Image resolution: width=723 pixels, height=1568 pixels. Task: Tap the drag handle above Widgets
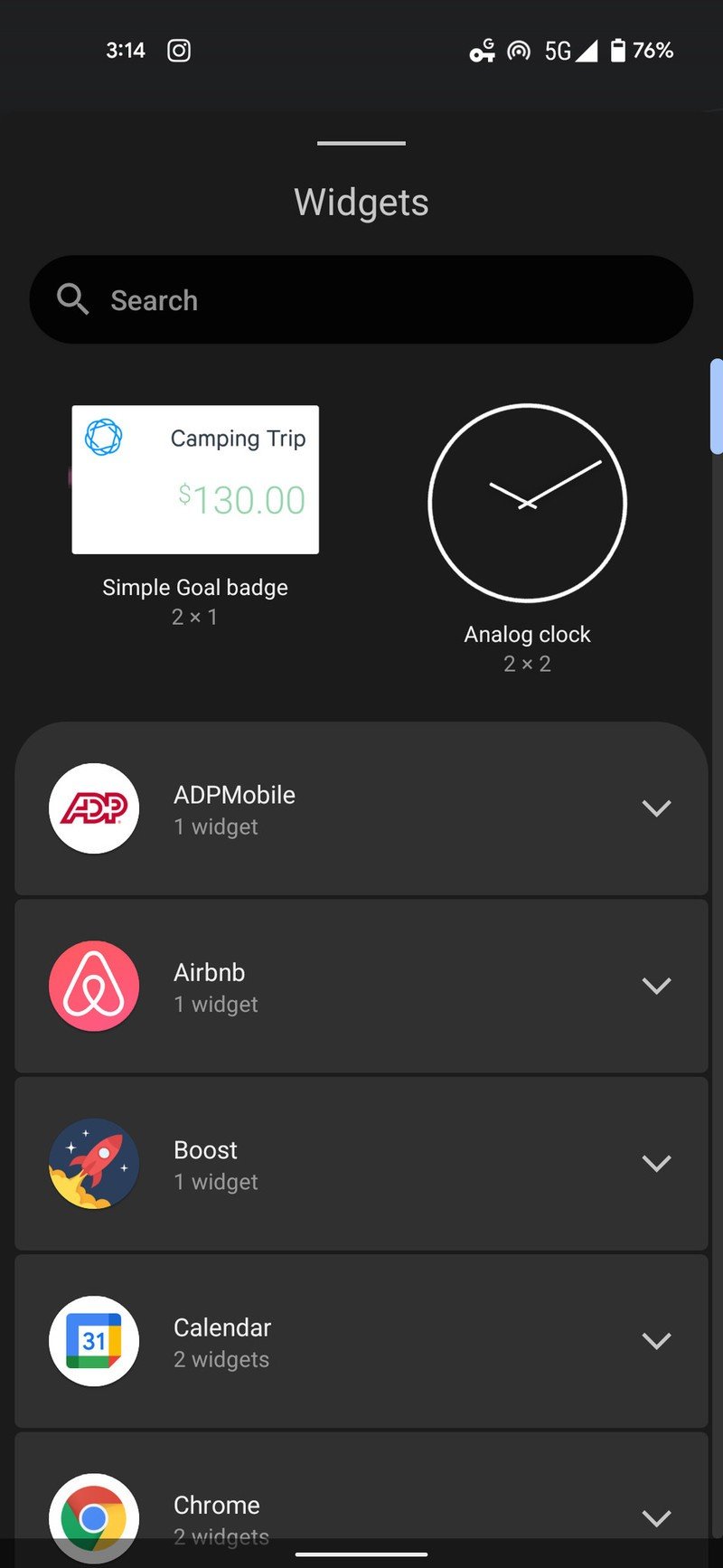[x=361, y=143]
